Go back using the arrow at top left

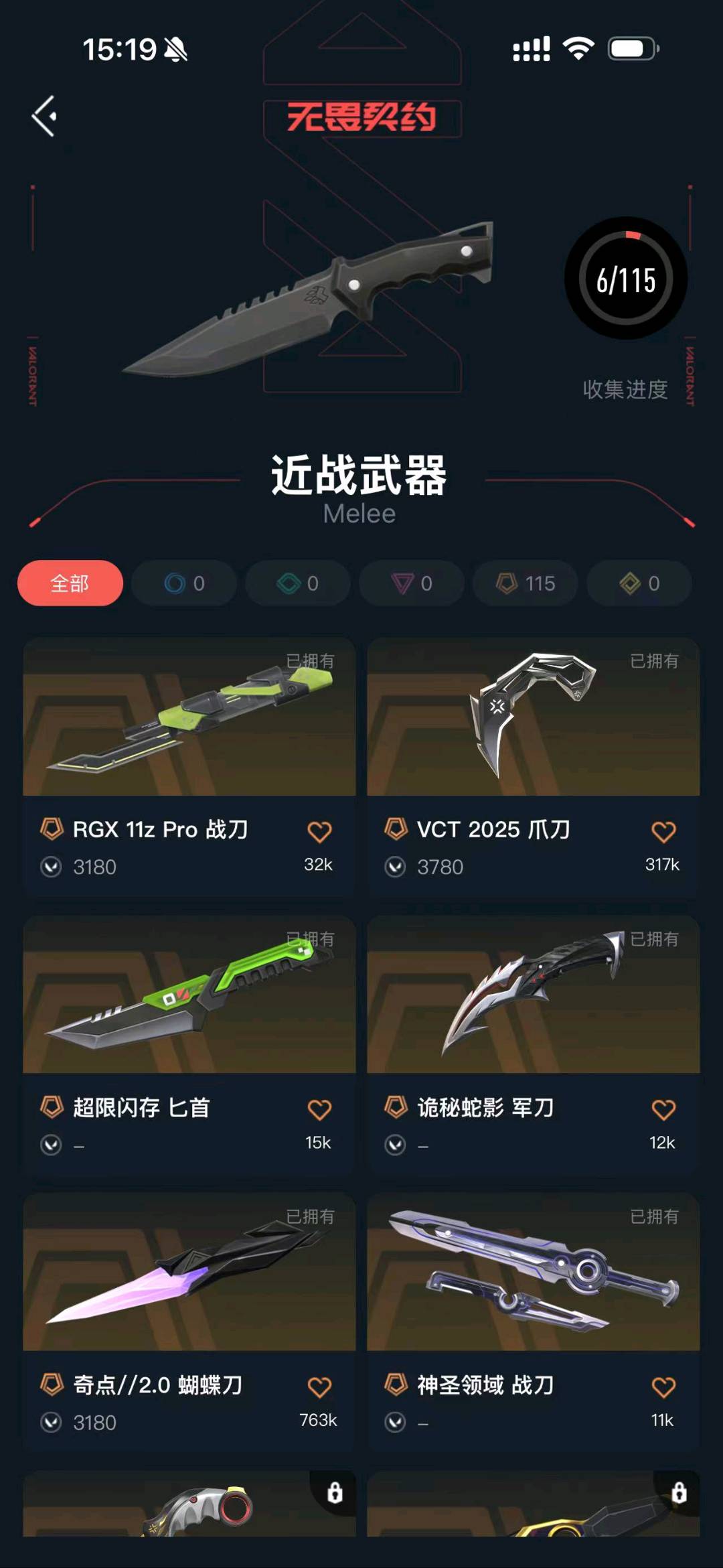point(44,116)
